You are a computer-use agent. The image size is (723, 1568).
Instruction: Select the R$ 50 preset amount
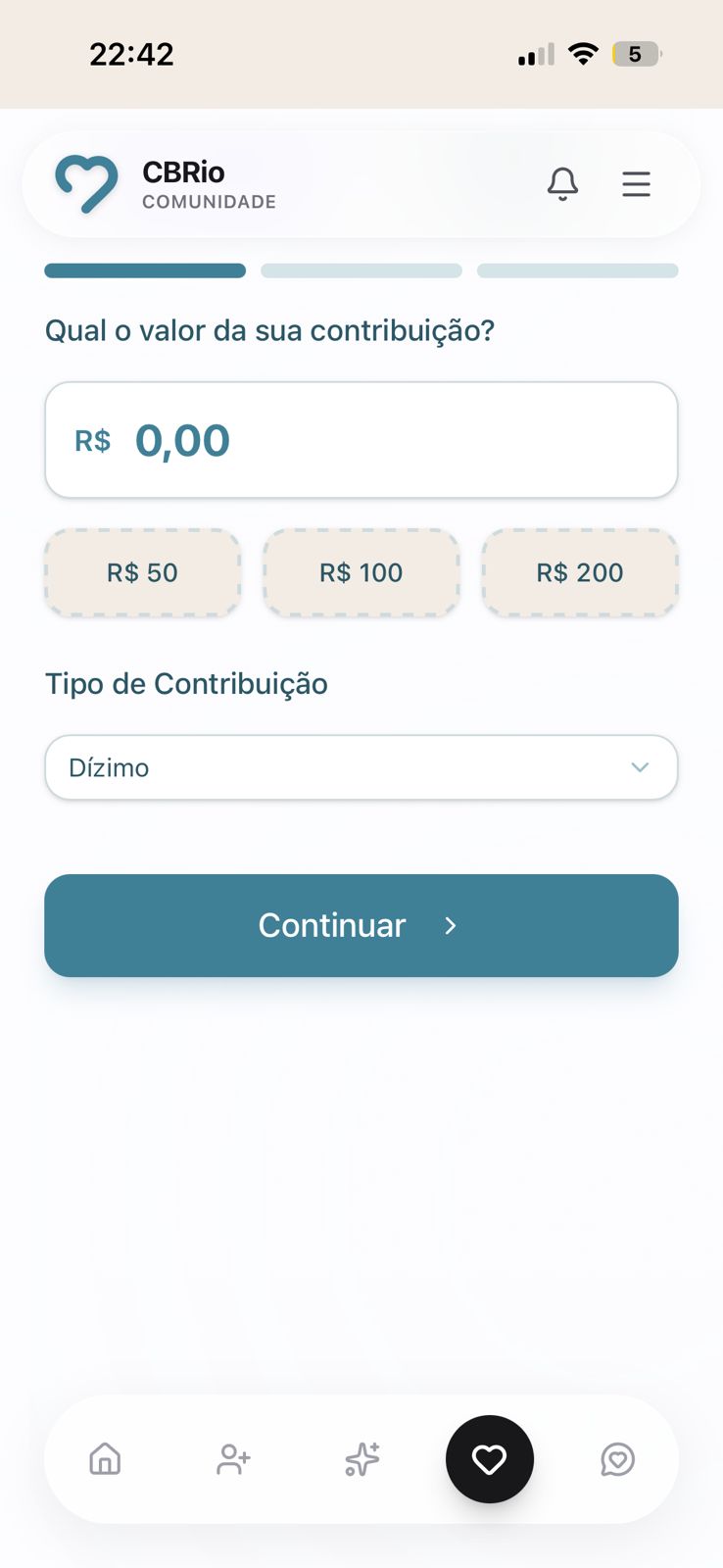pos(143,572)
